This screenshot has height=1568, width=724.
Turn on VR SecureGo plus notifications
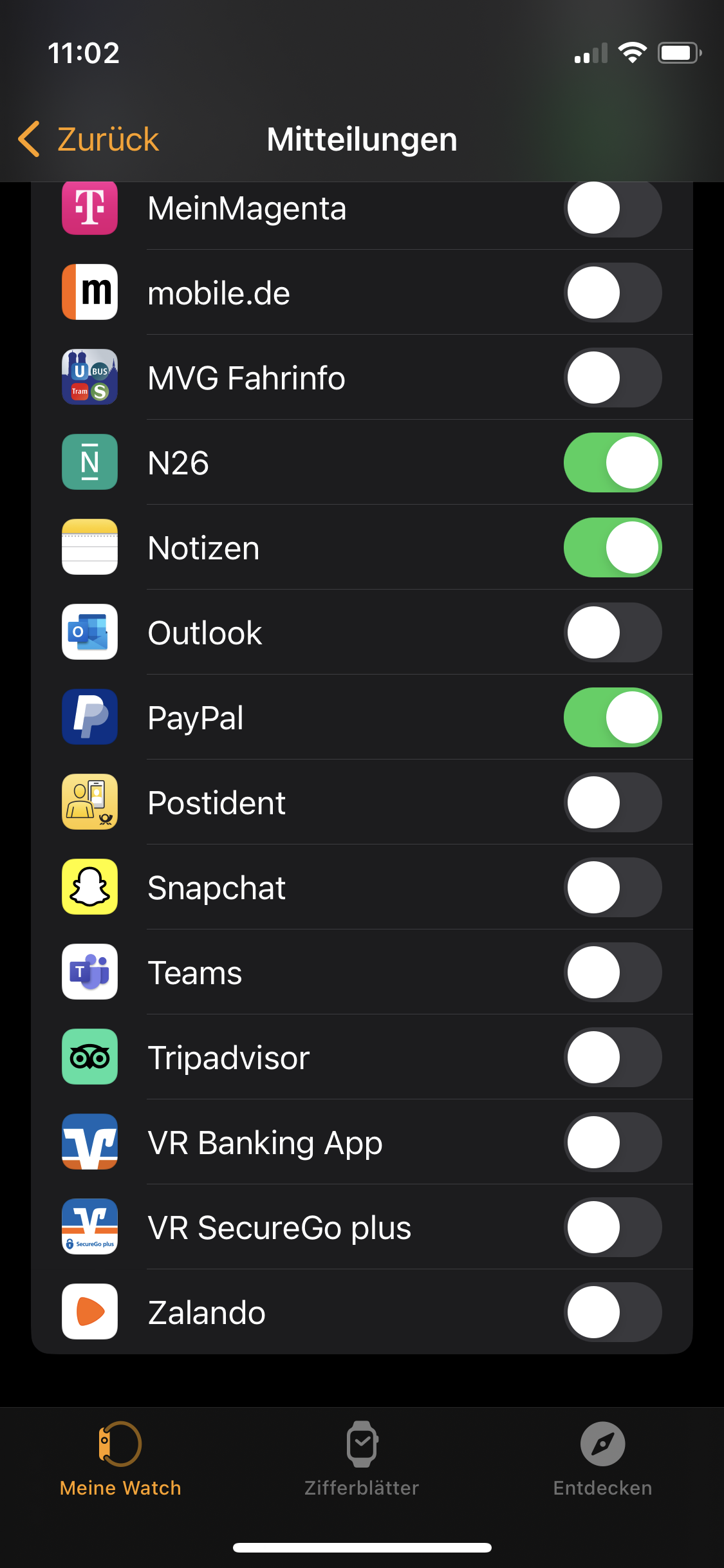click(x=612, y=1227)
